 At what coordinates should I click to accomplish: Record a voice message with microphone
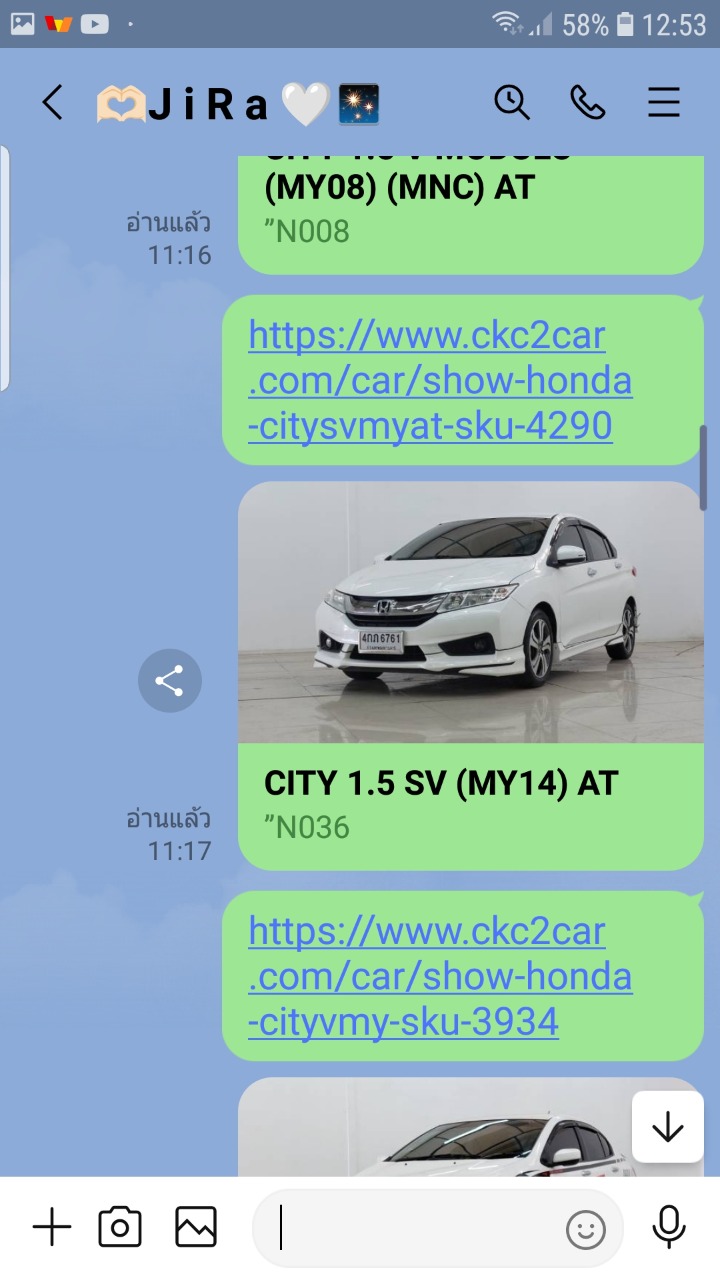[668, 1227]
